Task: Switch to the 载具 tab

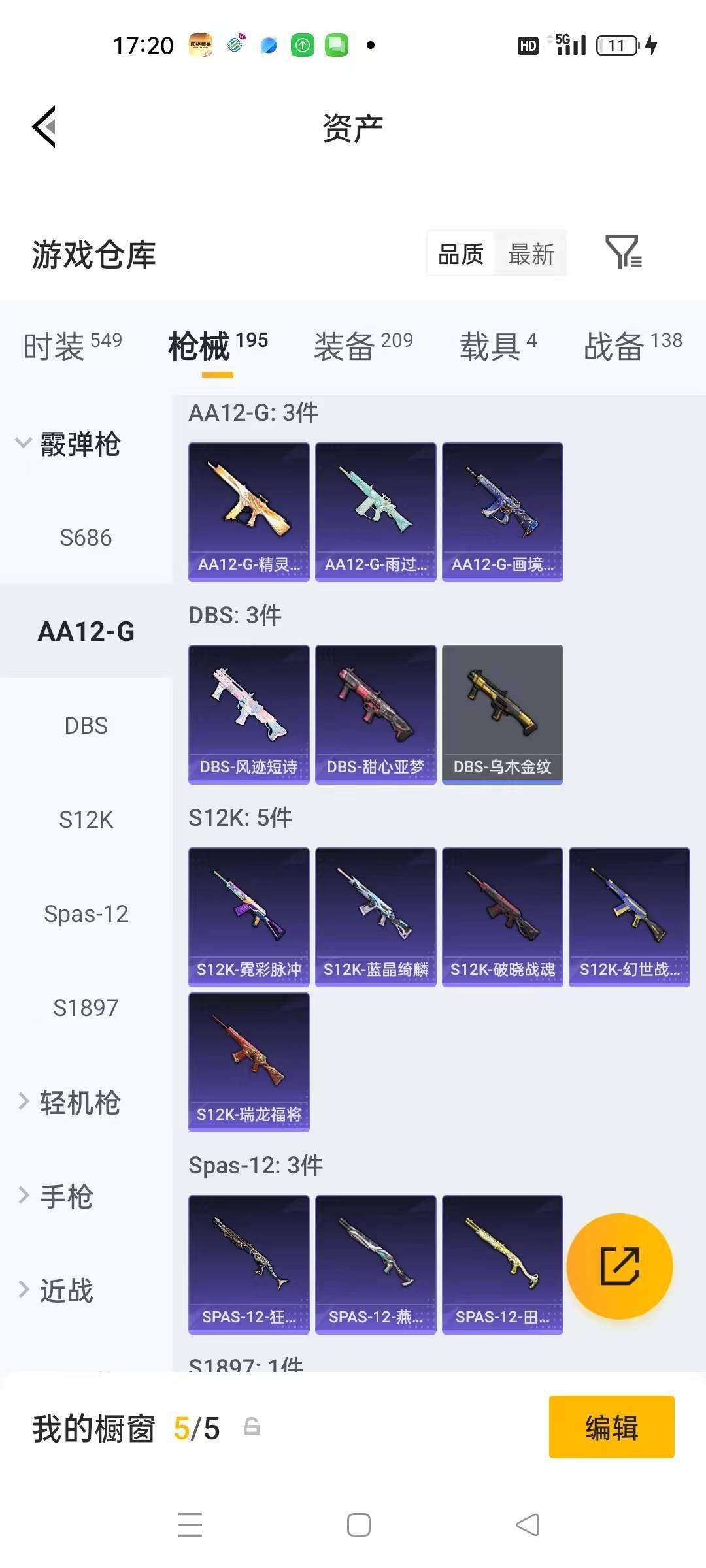Action: point(497,346)
